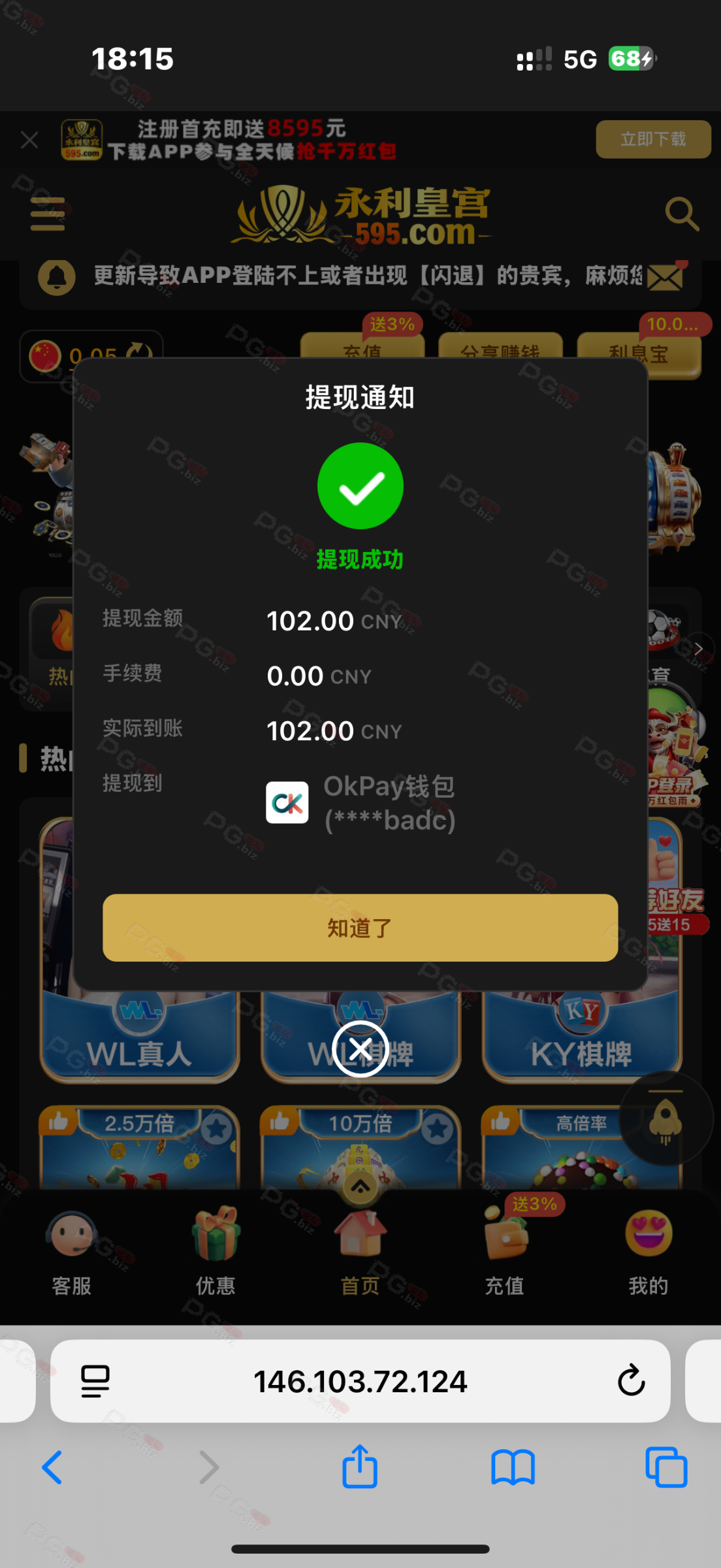This screenshot has height=1568, width=721.
Task: Tap the rocket back-to-top floating button
Action: (665, 1119)
